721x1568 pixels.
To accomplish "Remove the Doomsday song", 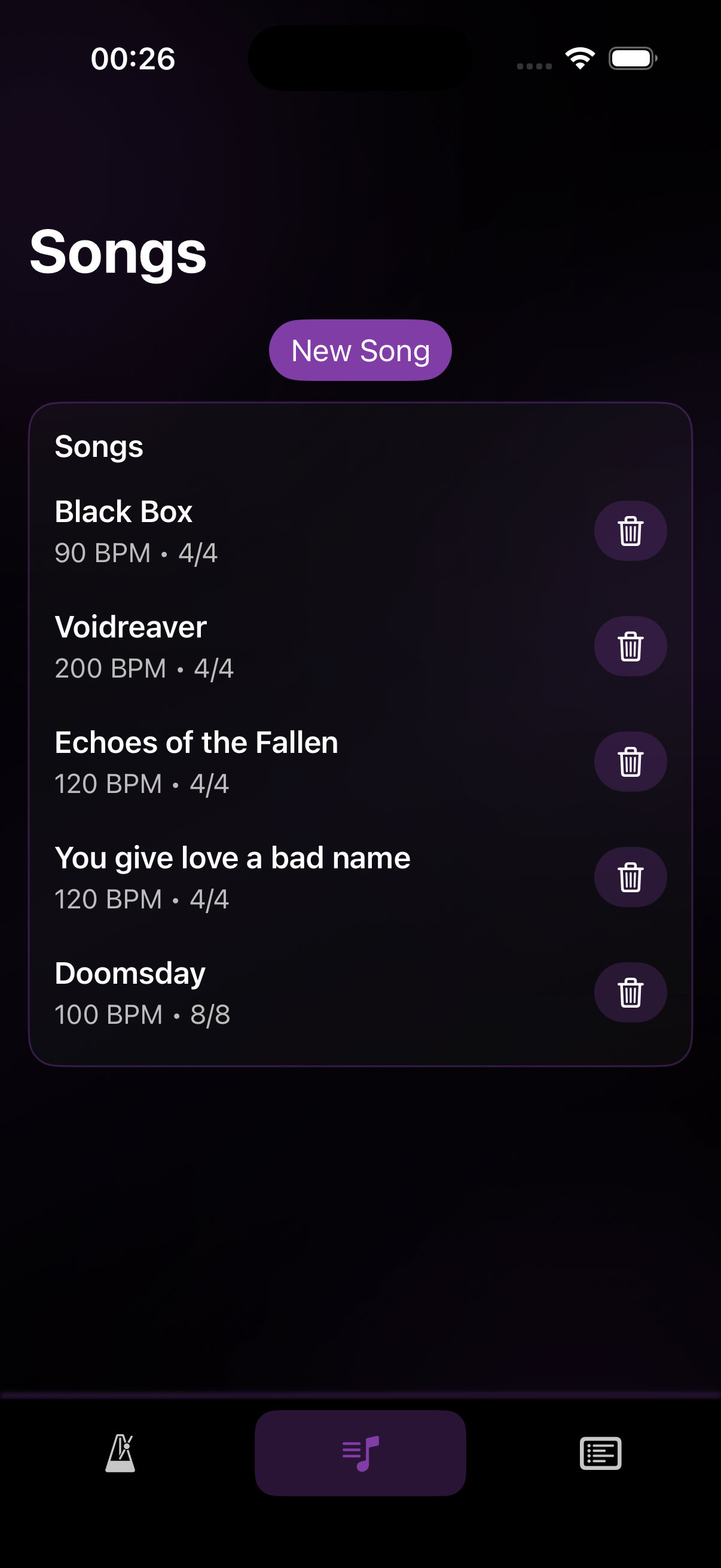I will (630, 992).
